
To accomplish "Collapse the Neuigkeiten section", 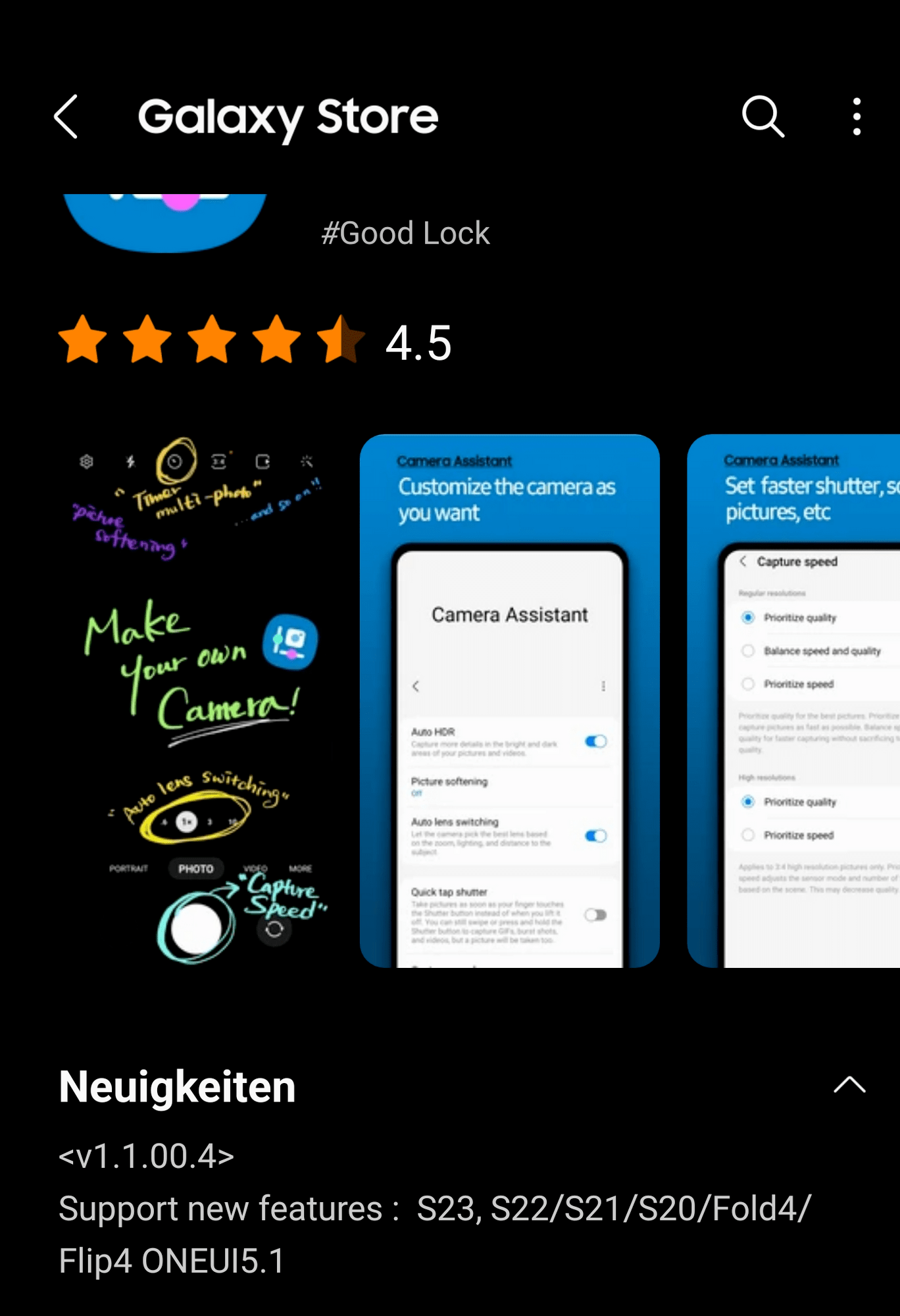I will [x=849, y=1085].
